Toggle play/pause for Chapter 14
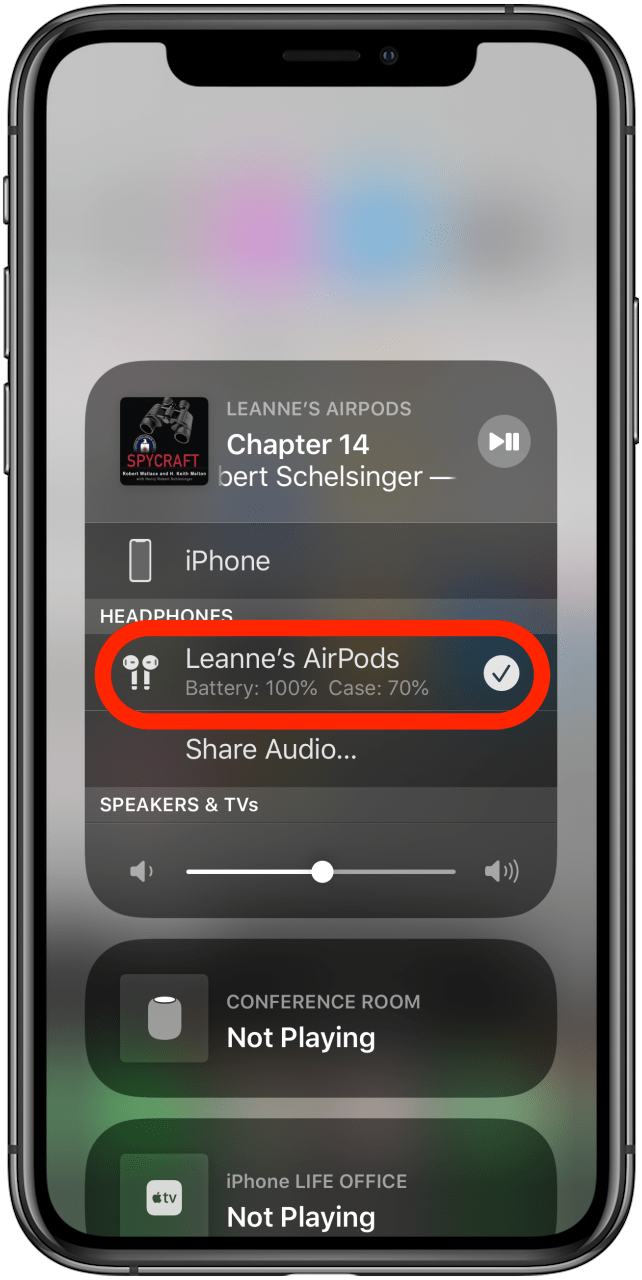 pyautogui.click(x=503, y=441)
